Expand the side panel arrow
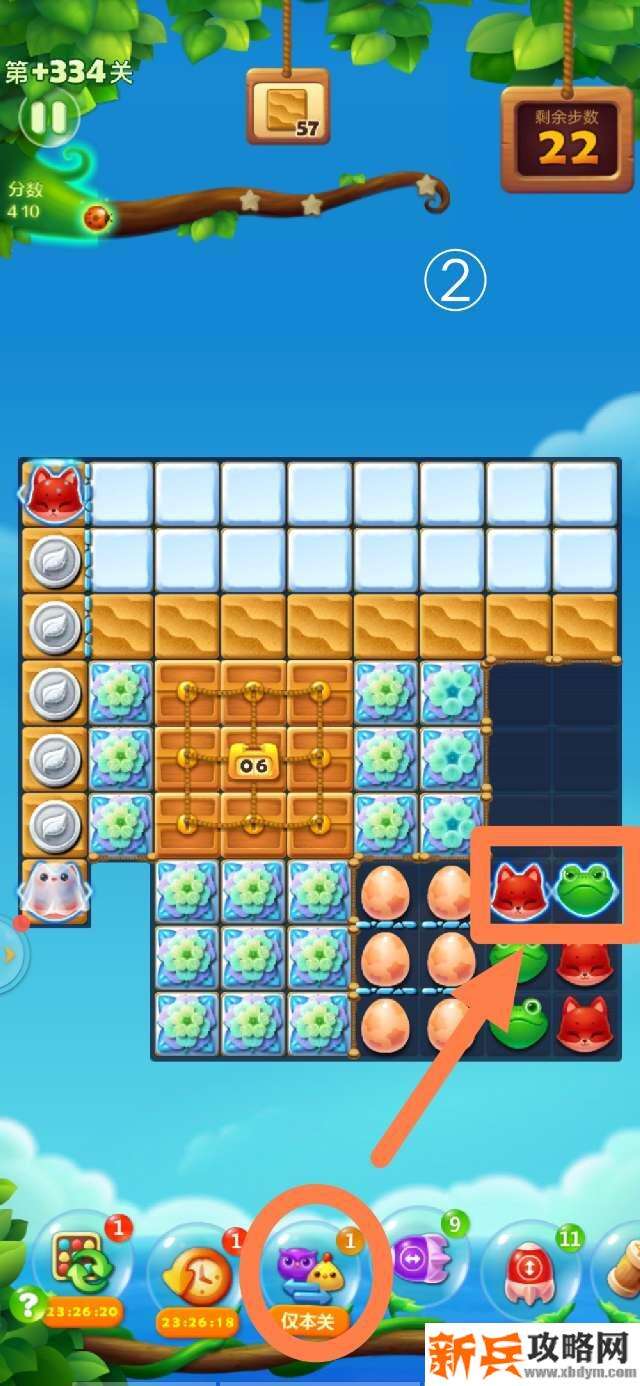The height and width of the screenshot is (1386, 640). 11,954
